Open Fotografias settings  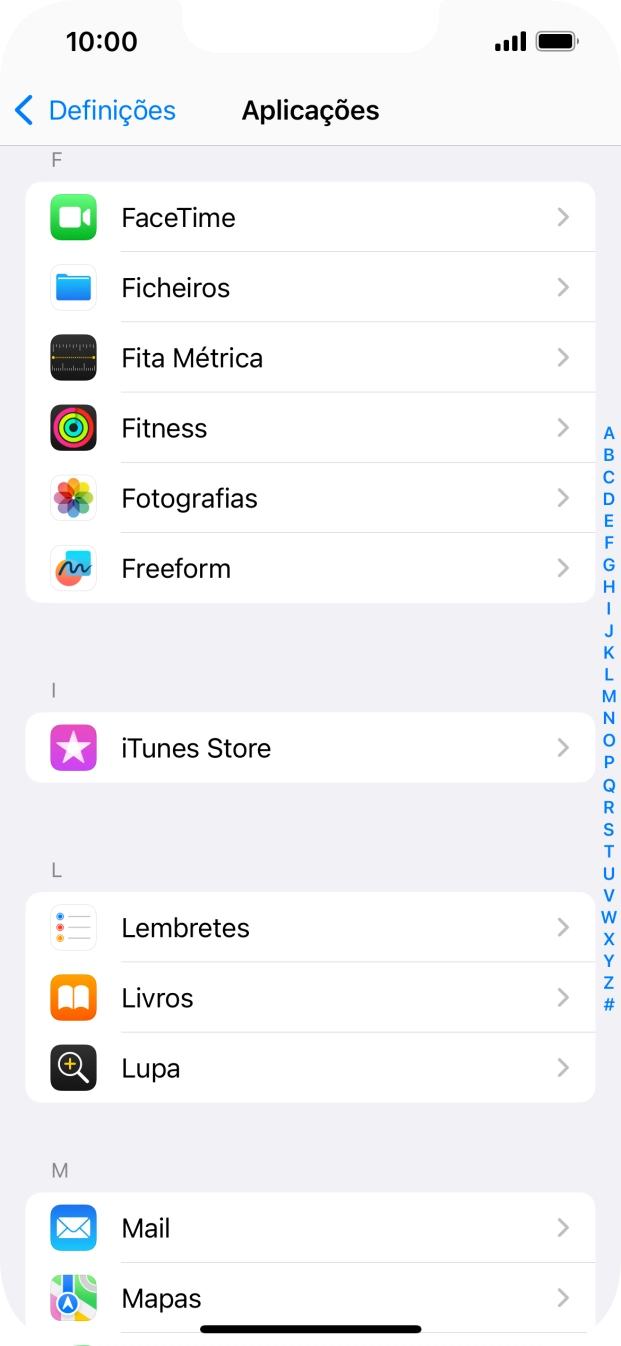click(310, 498)
